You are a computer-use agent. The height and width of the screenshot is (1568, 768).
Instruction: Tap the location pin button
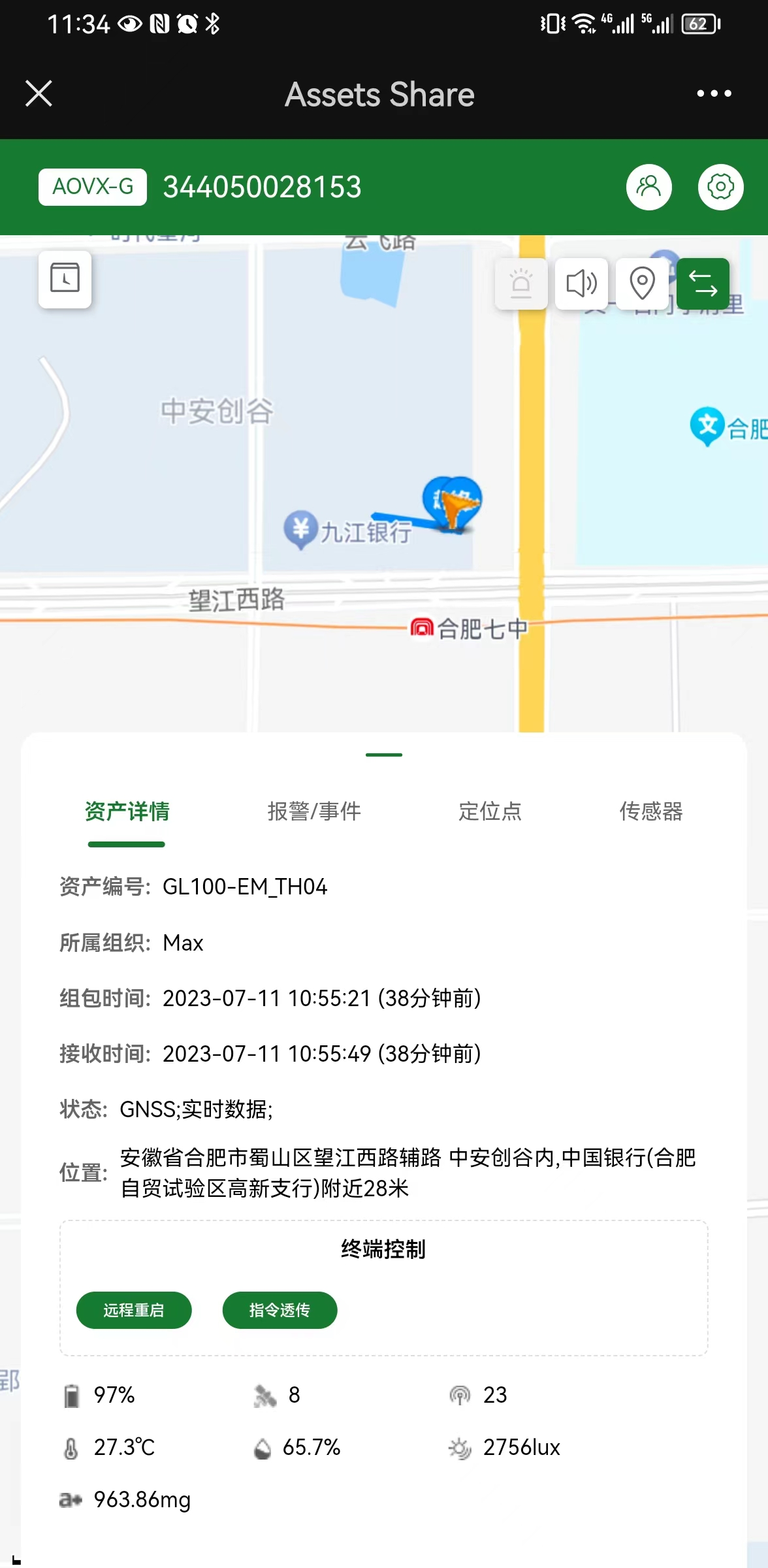[x=642, y=284]
